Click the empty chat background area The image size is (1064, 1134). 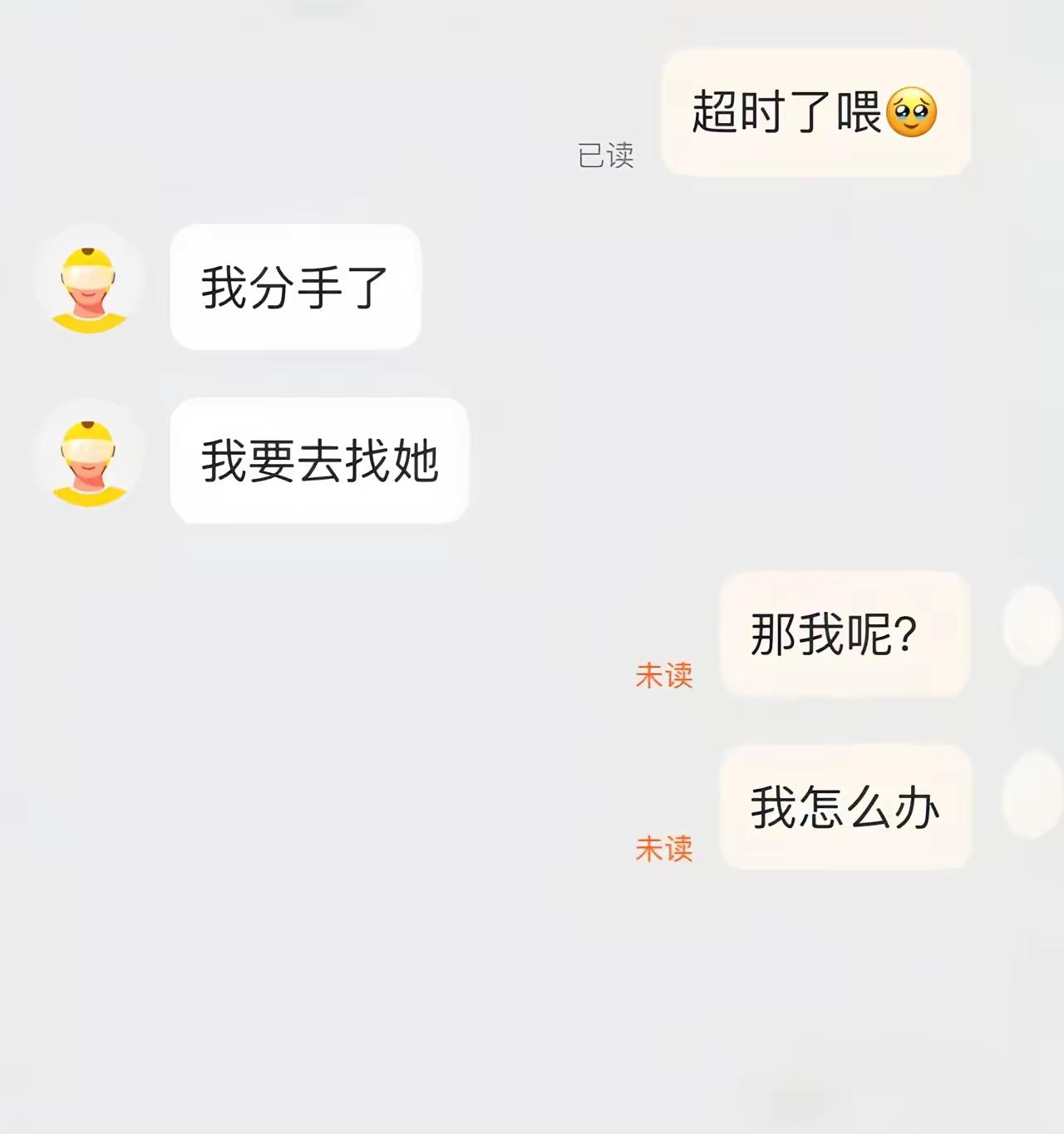coord(332,998)
